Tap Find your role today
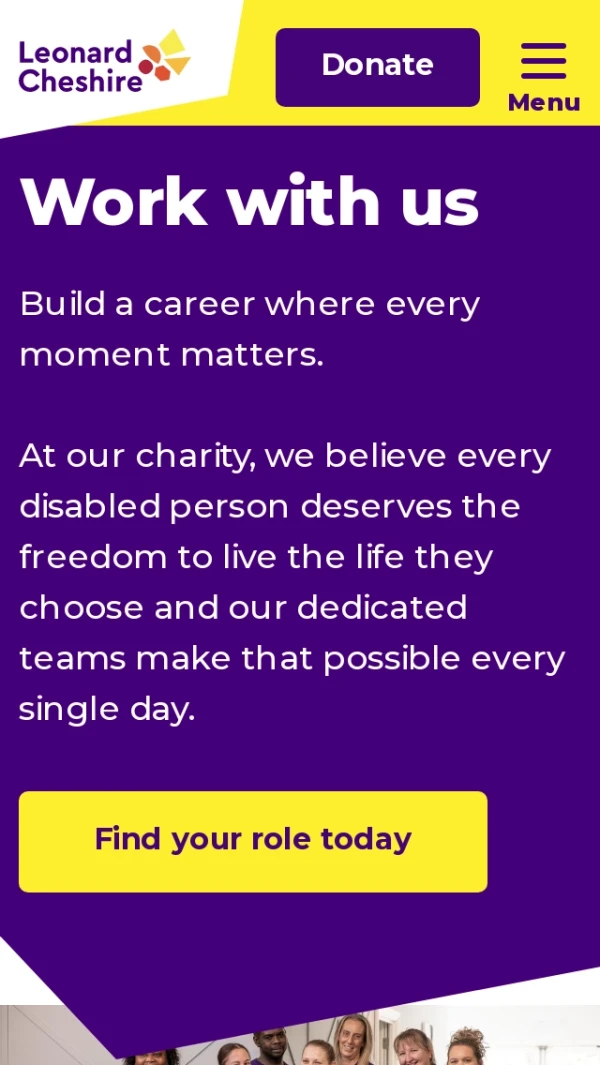The width and height of the screenshot is (600, 1065). [253, 841]
